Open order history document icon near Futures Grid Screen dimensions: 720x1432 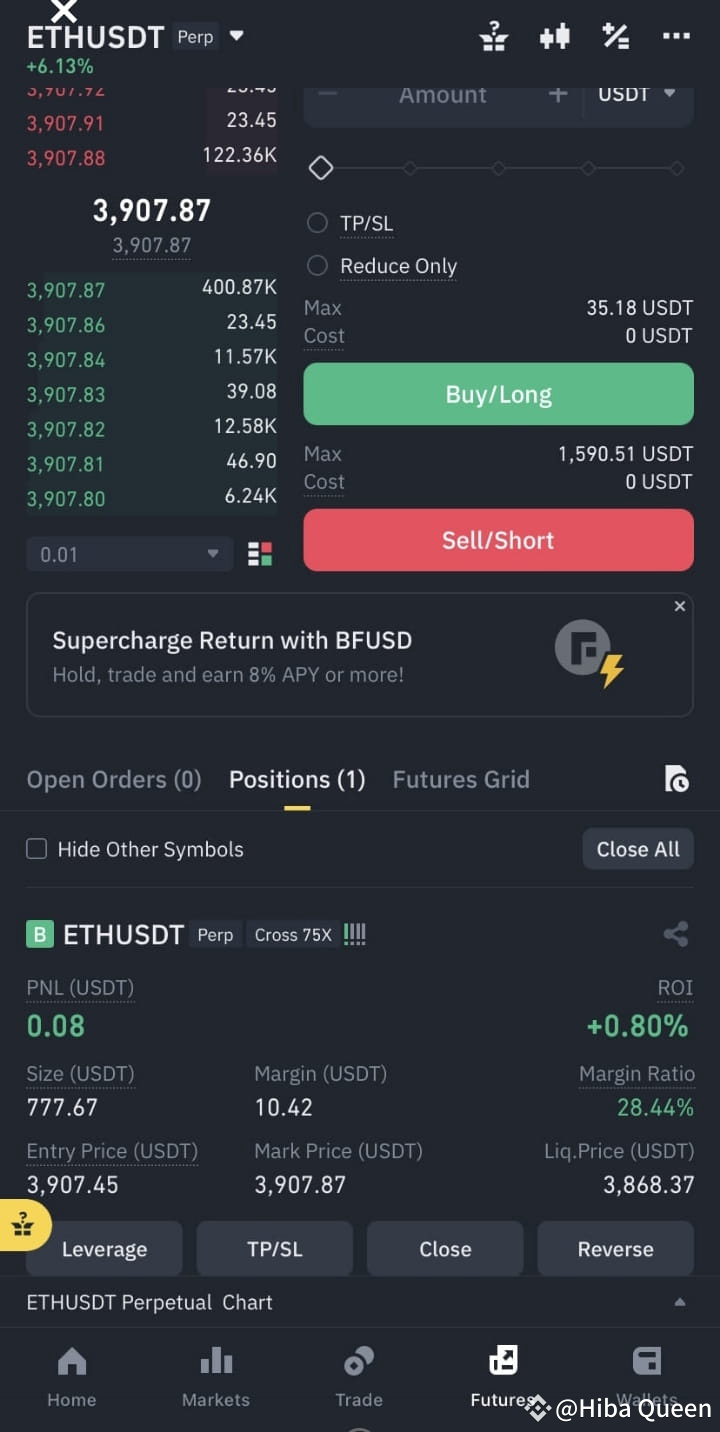point(677,779)
